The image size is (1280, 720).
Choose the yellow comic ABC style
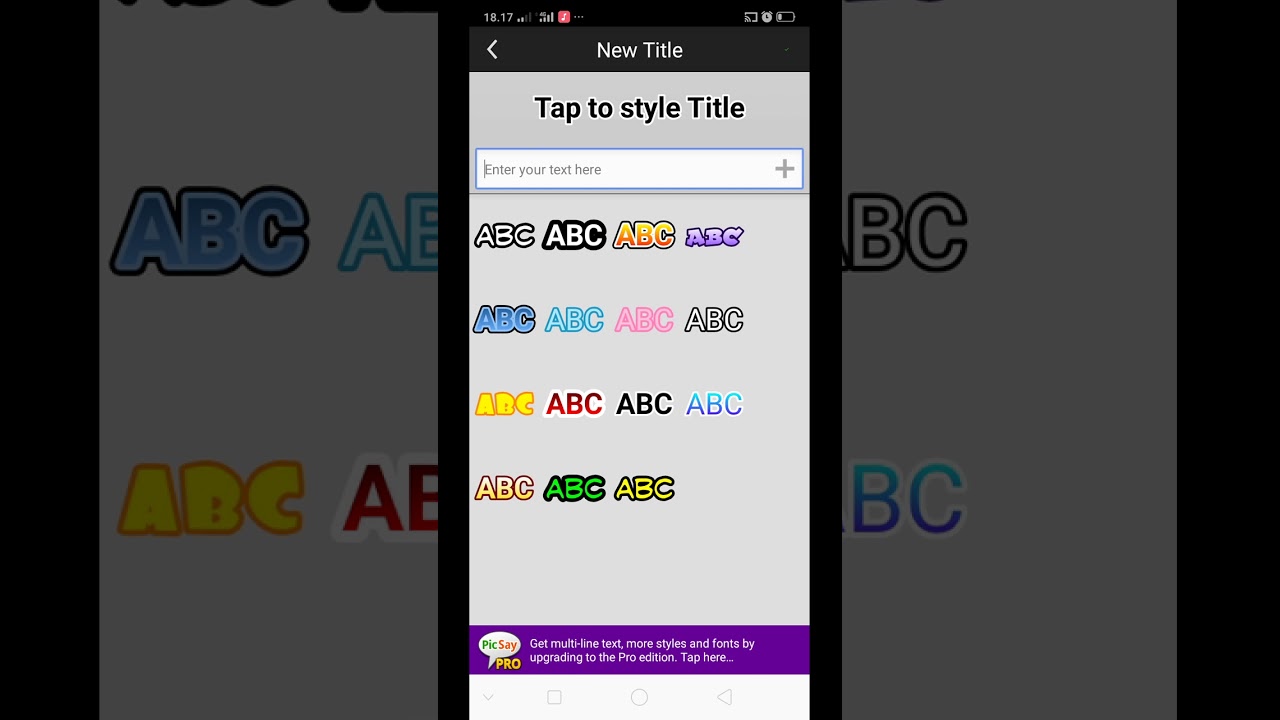(504, 404)
